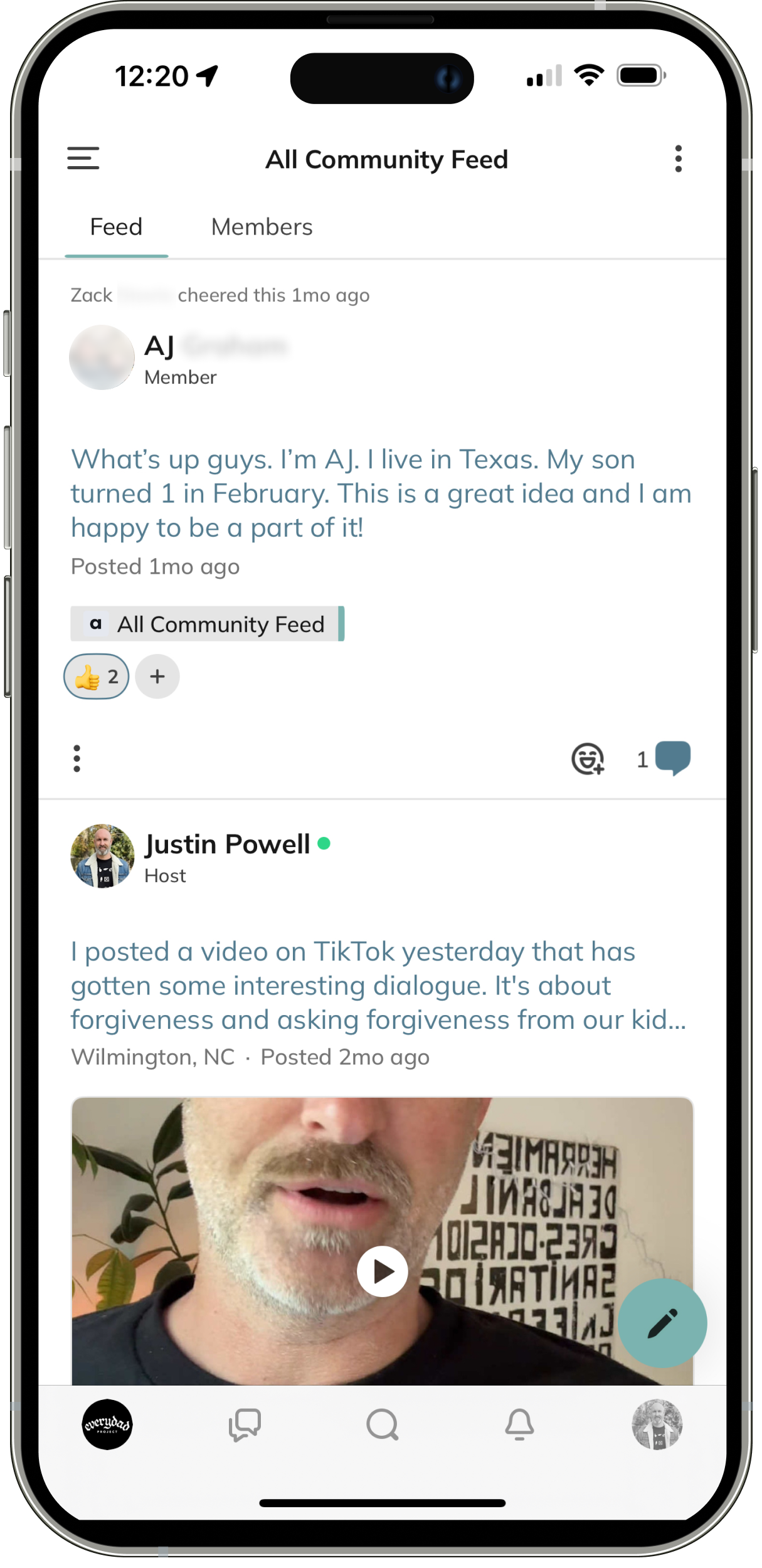The width and height of the screenshot is (762, 1568).
Task: Open the emoji reaction picker on AJ's post
Action: point(588,759)
